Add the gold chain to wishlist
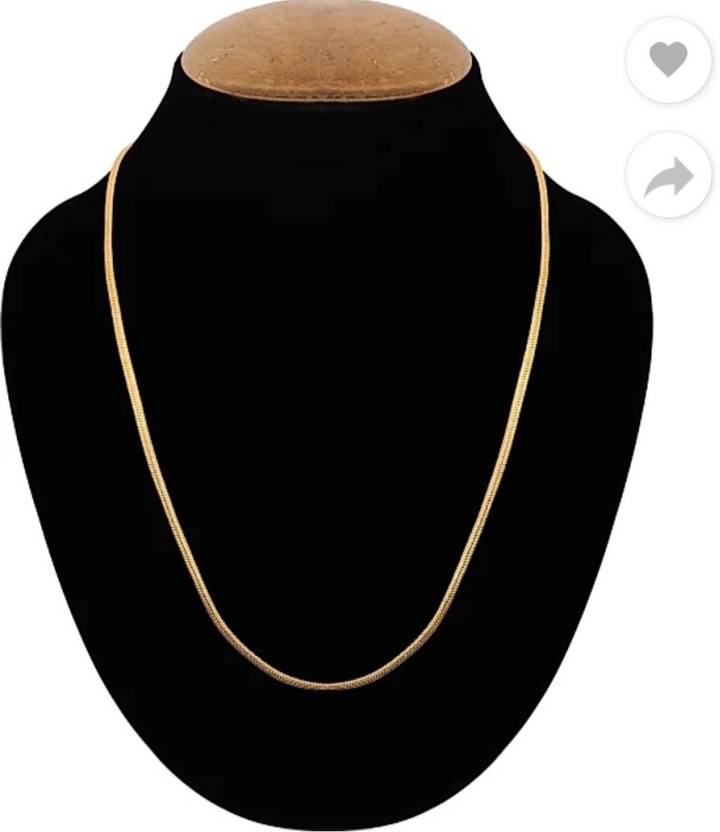This screenshot has height=832, width=720. pos(668,59)
